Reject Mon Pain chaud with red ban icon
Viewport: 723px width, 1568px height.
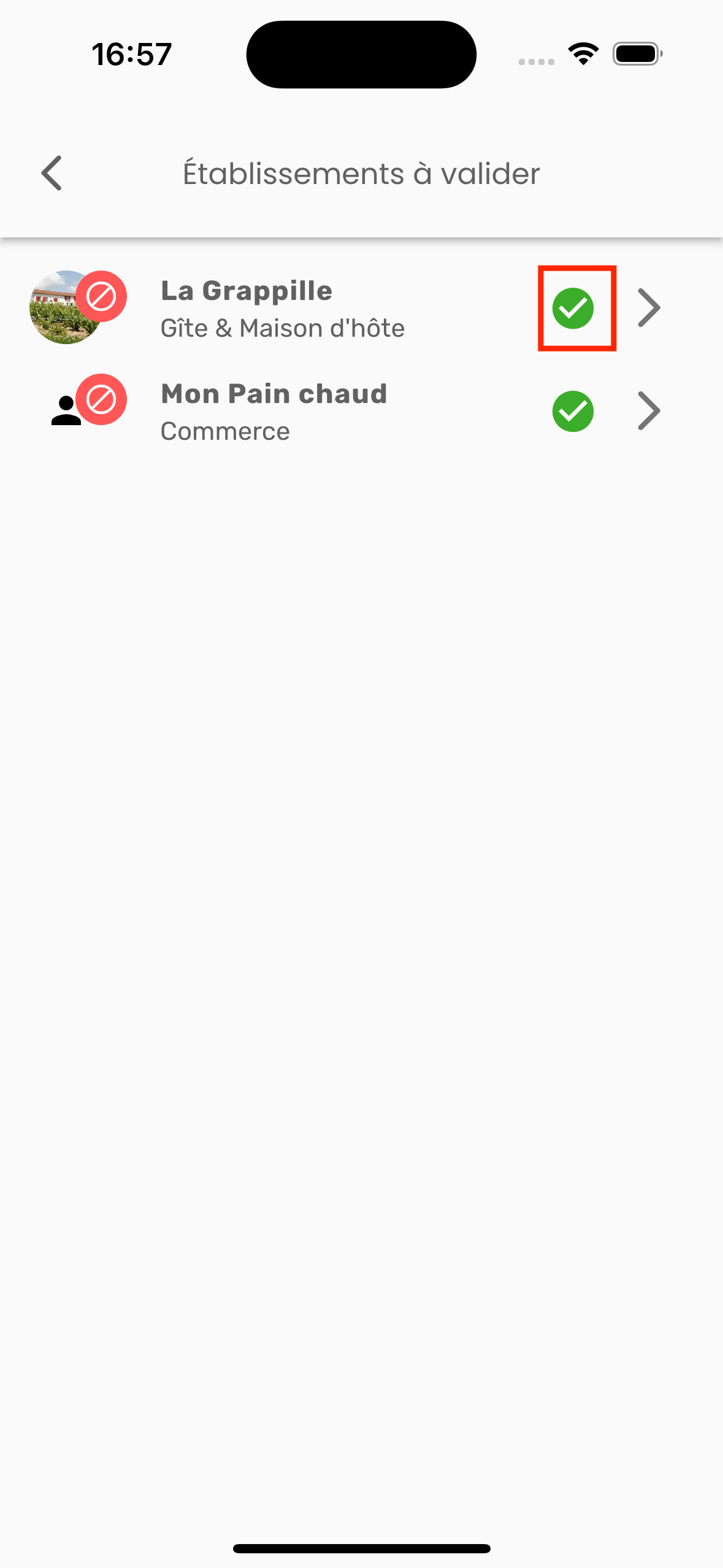(x=101, y=400)
